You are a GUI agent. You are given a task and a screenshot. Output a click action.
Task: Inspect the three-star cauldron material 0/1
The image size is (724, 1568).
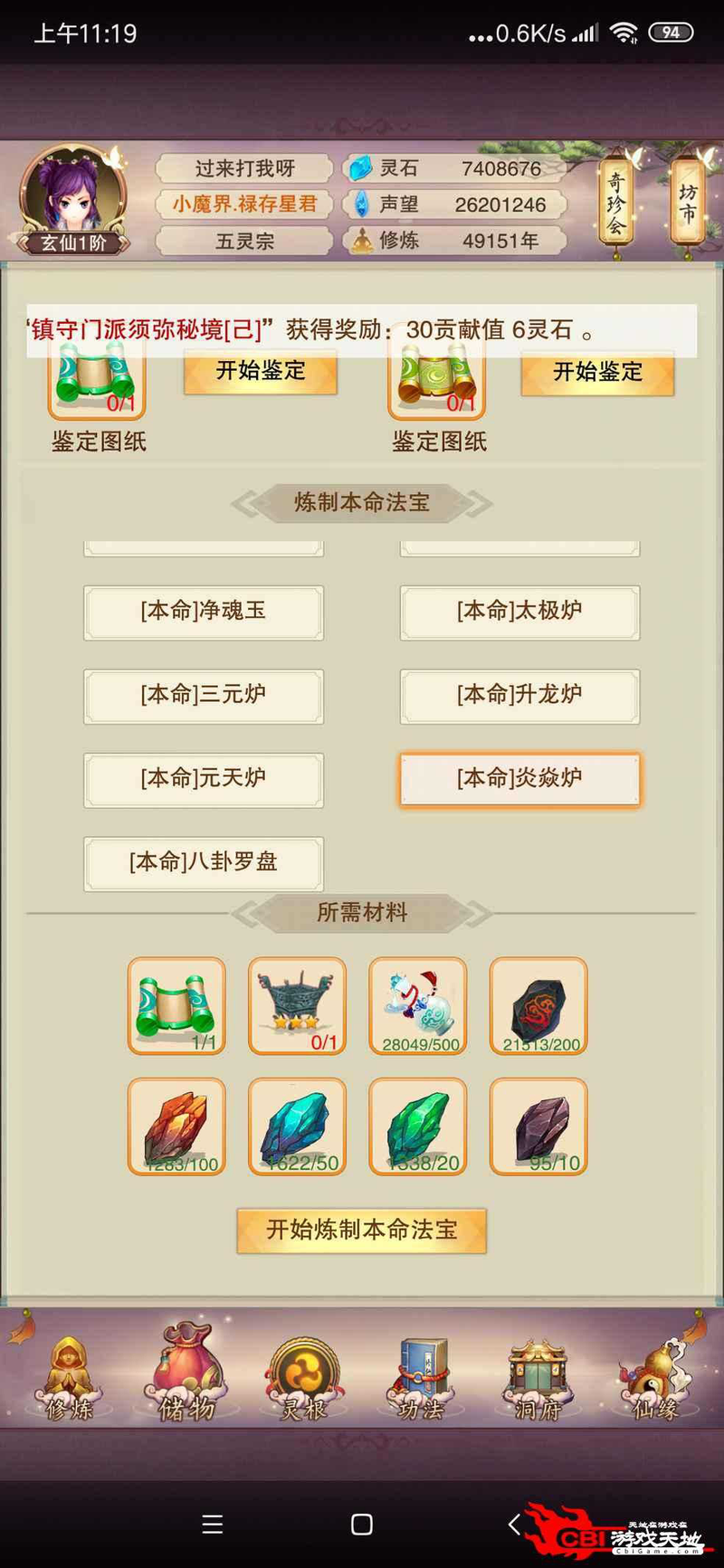297,1005
